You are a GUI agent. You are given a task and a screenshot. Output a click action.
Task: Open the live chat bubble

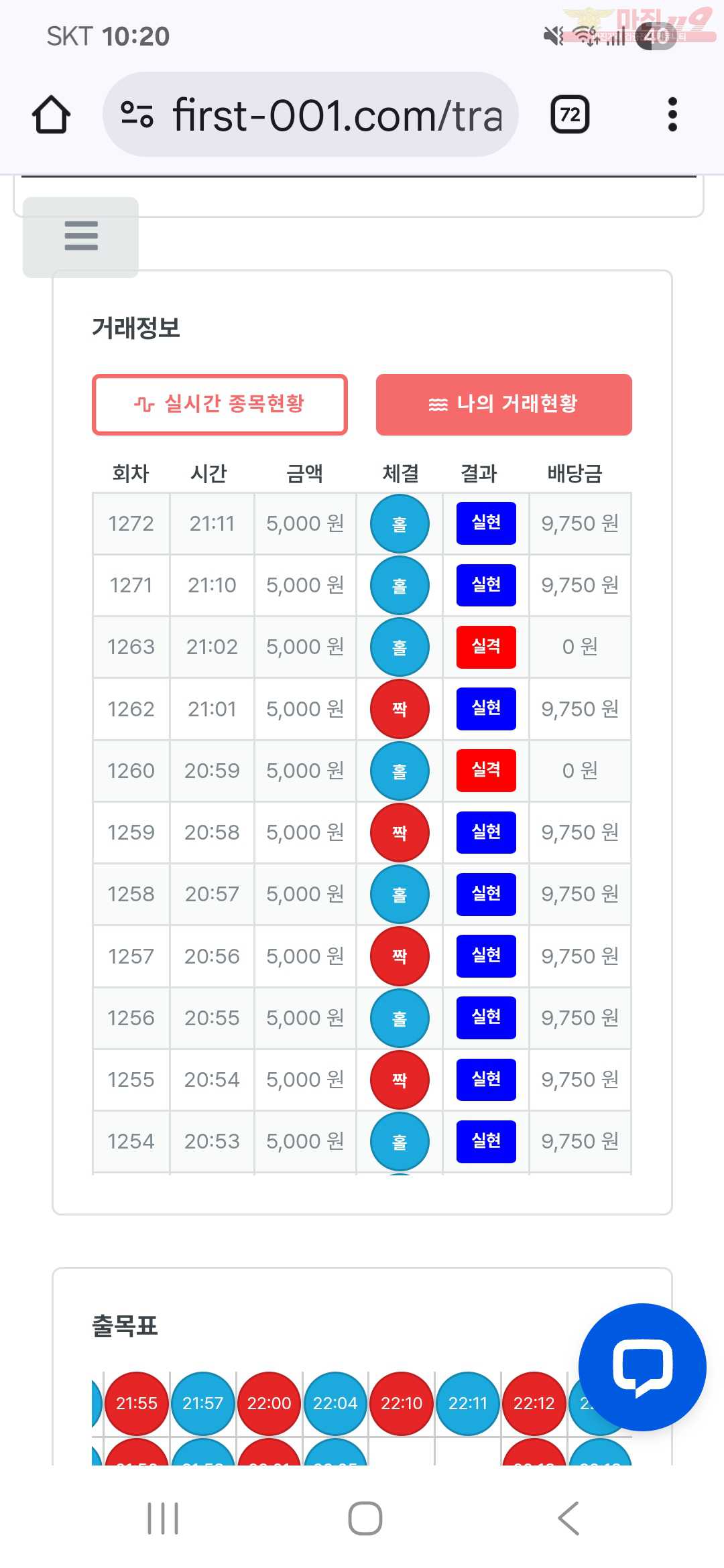point(642,1367)
